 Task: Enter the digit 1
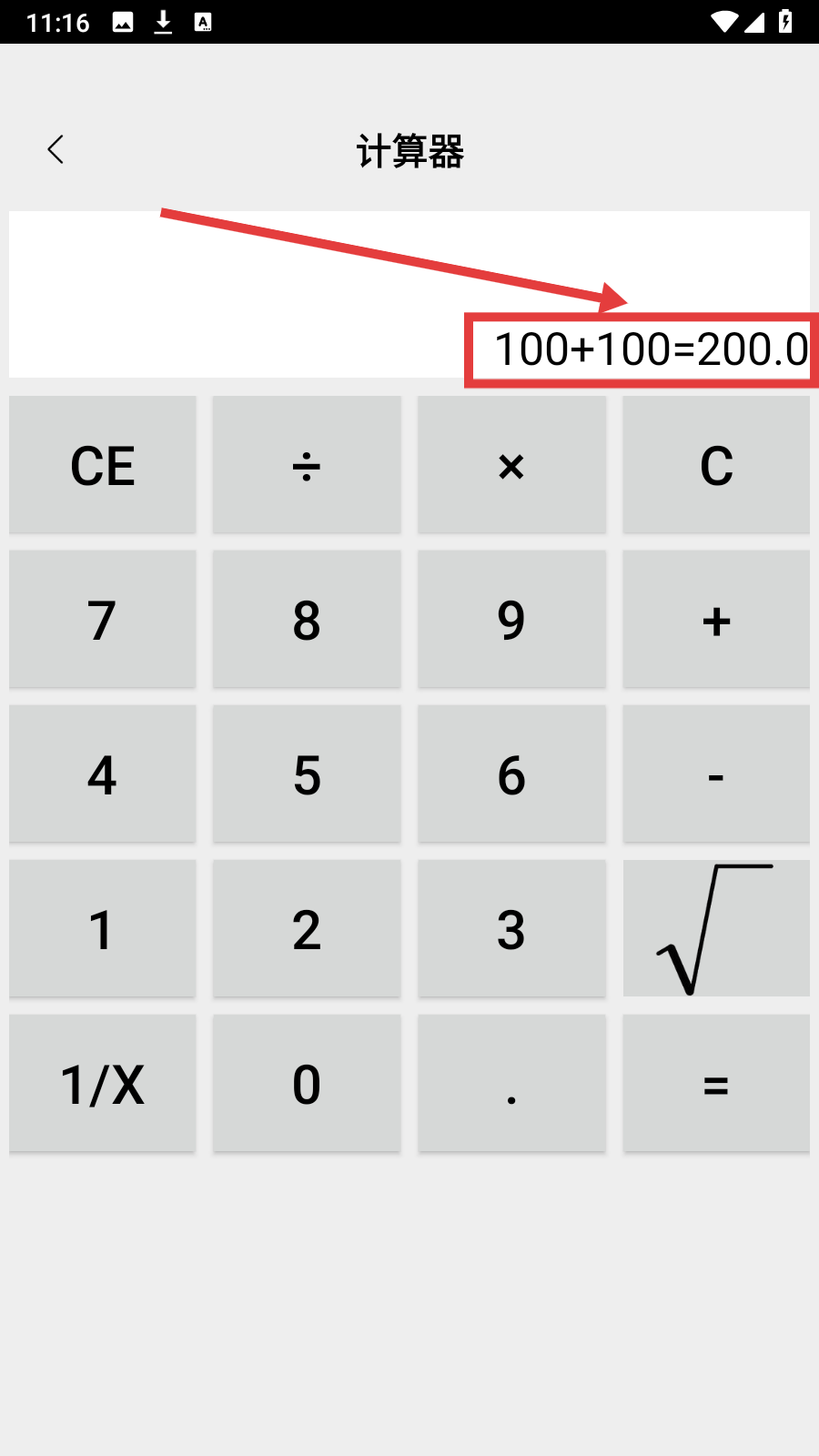click(x=103, y=928)
